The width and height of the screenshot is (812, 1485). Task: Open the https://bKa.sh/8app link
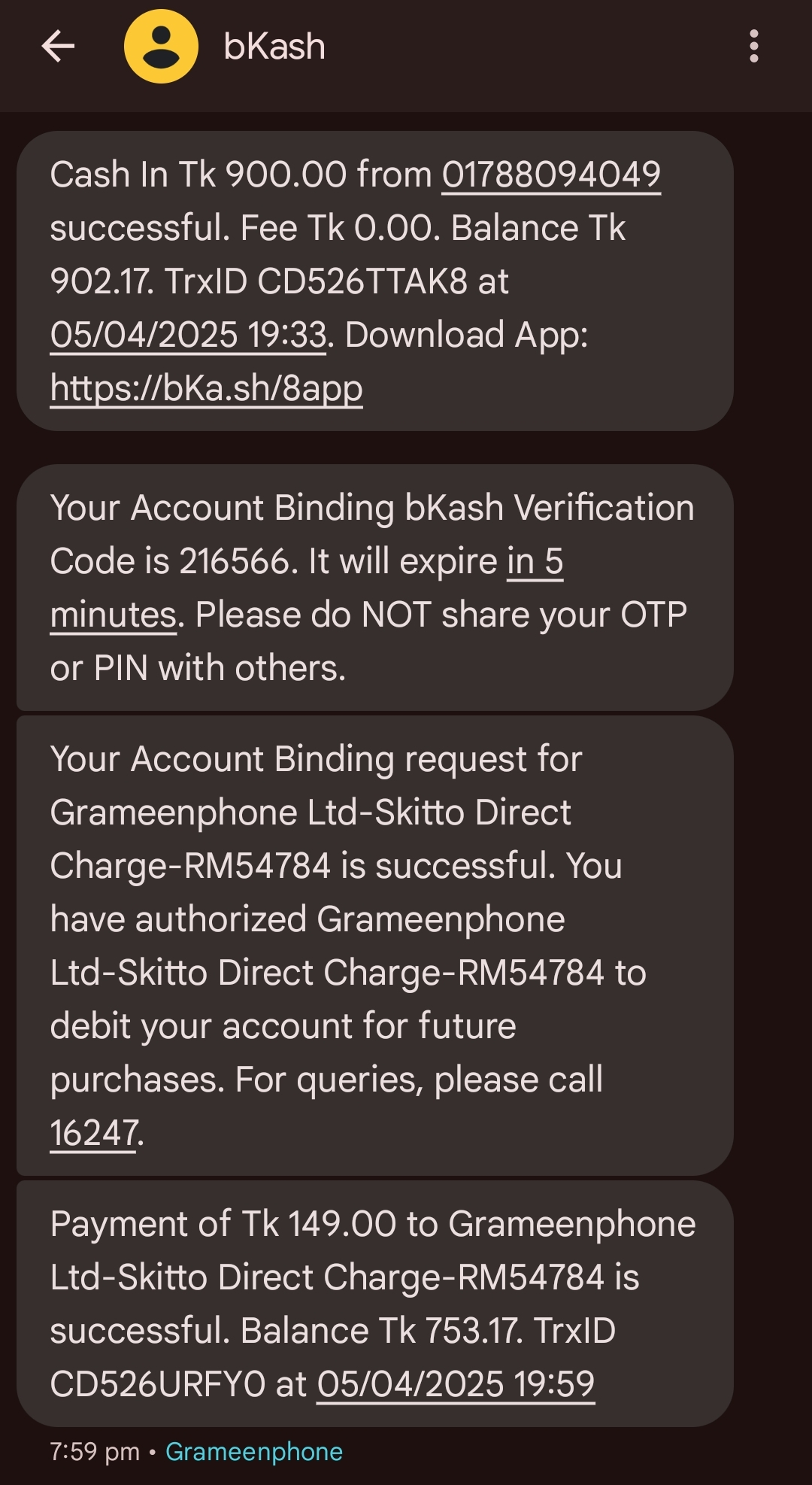[206, 389]
